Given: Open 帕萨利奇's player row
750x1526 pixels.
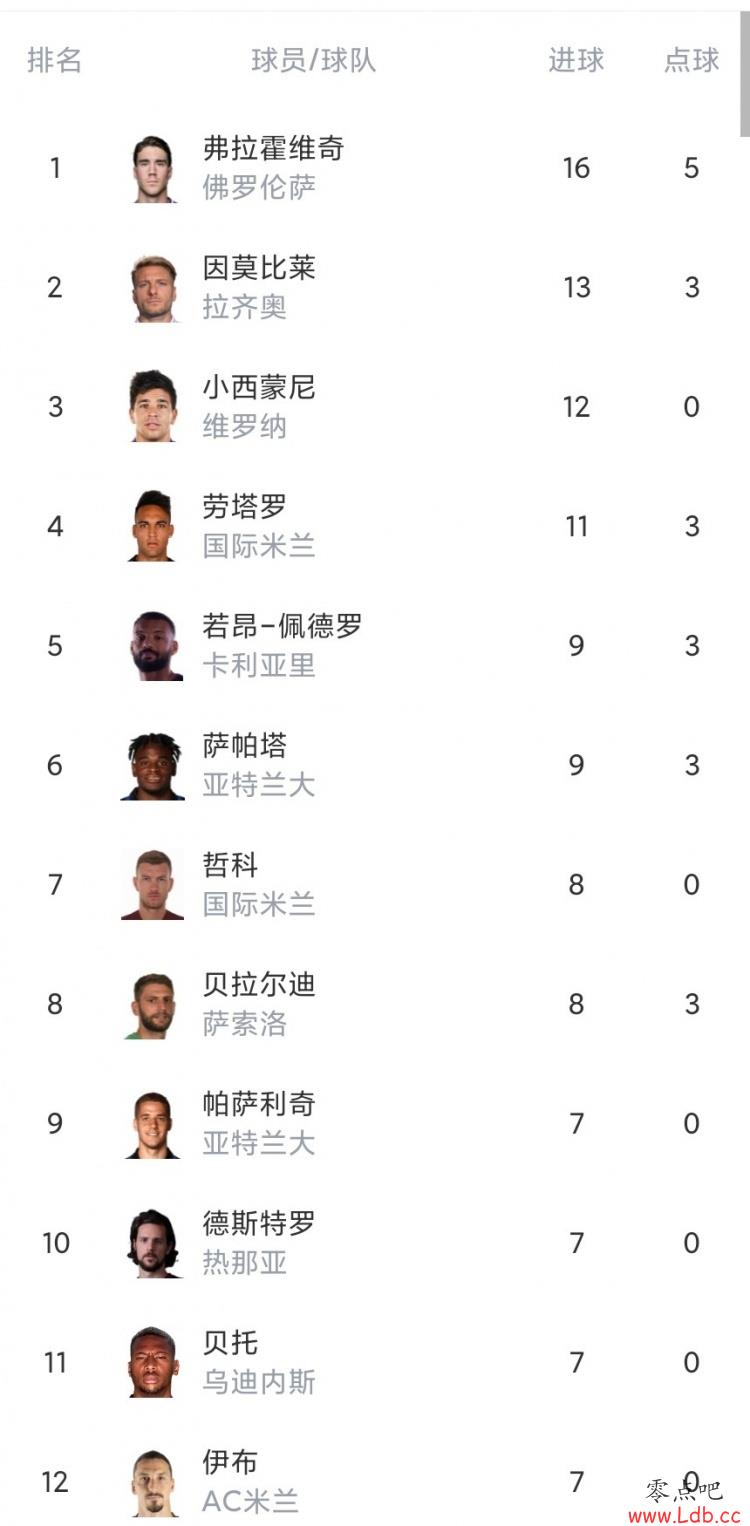Looking at the screenshot, I should (x=375, y=1124).
